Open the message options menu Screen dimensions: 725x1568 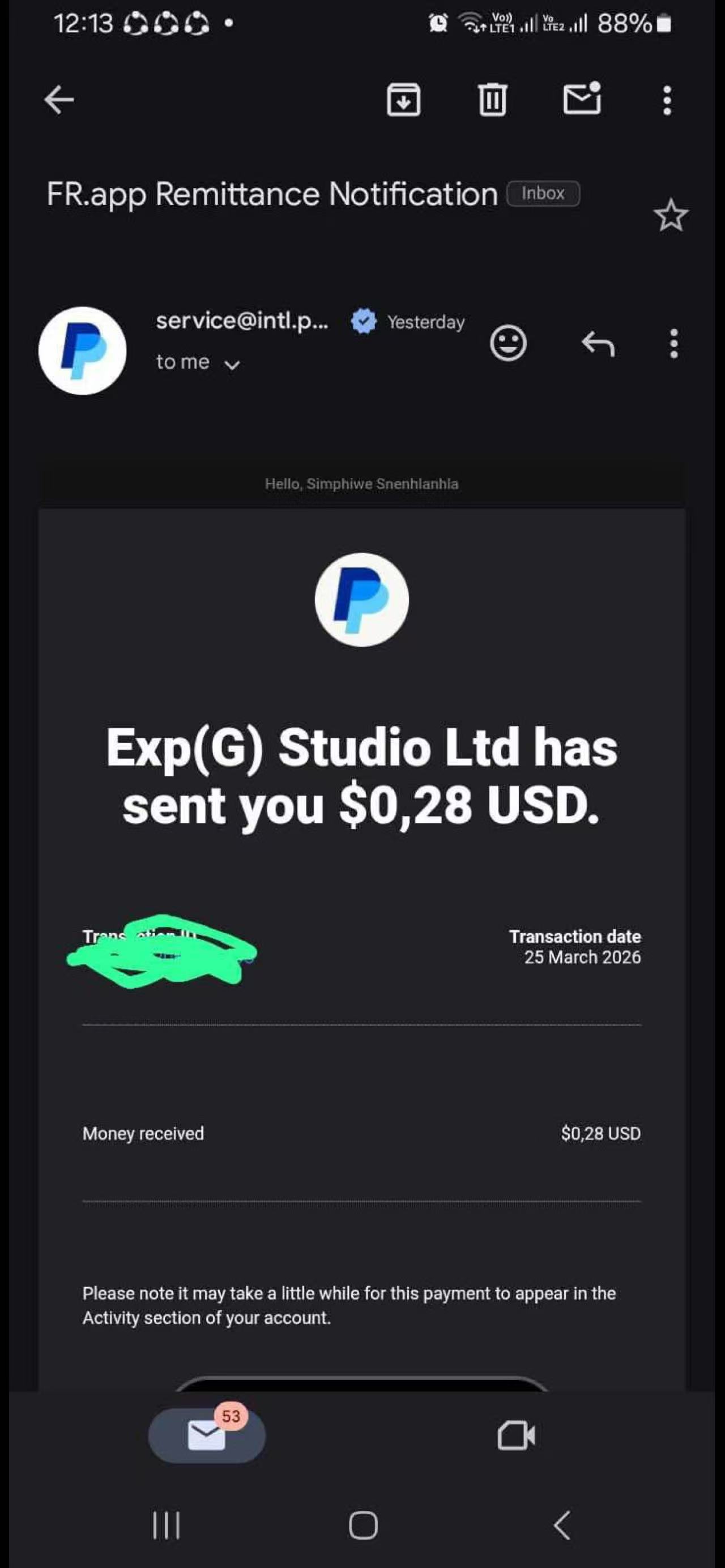[x=673, y=344]
